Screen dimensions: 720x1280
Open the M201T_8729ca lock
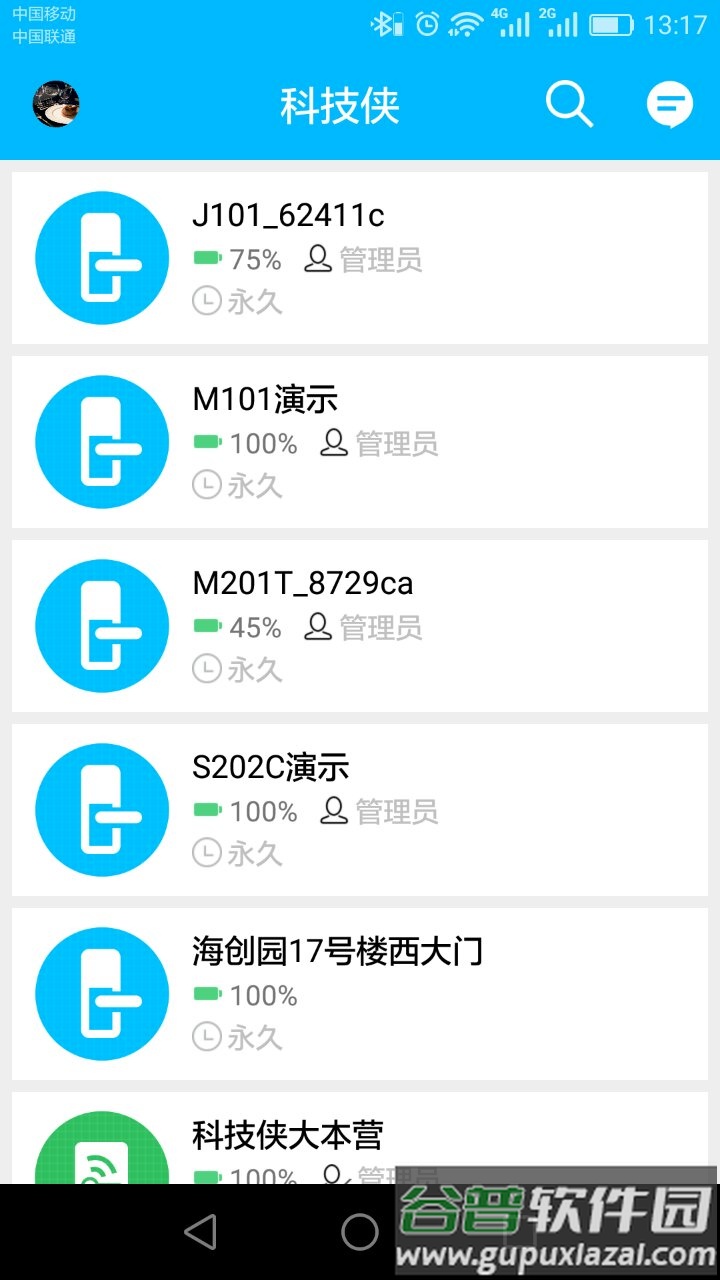[x=360, y=626]
